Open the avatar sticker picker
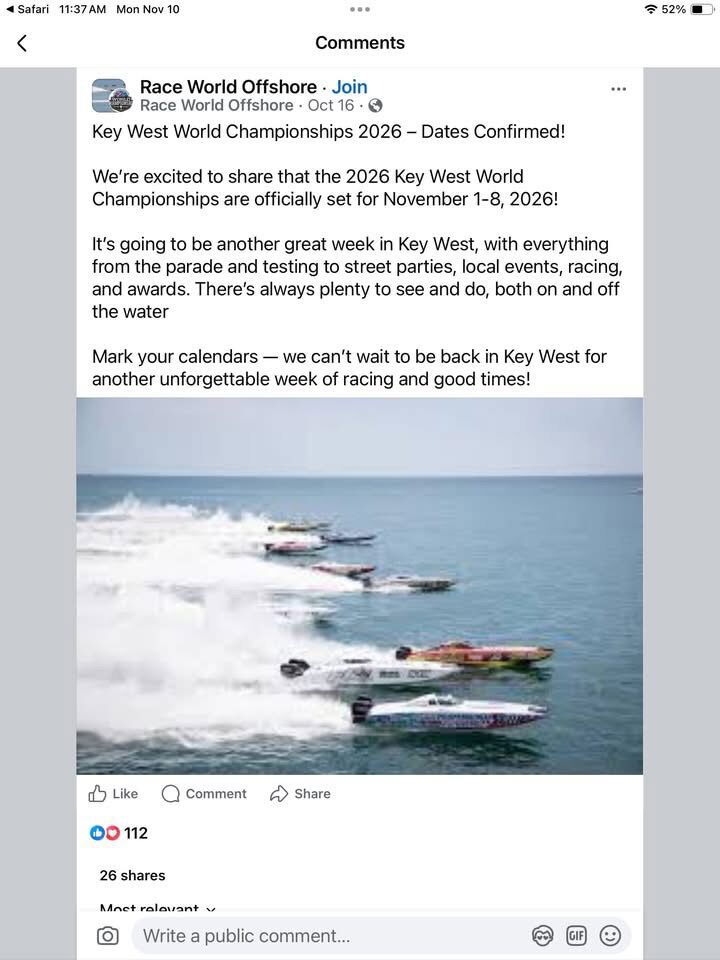Screen dimensions: 720x960 pos(543,936)
